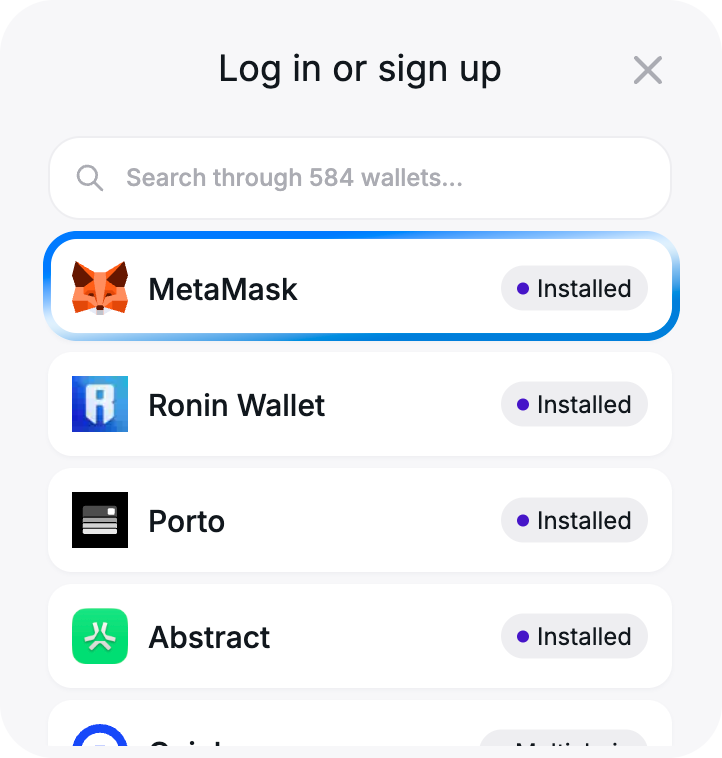Click the purple dot on Abstract's Installed badge
Screen dimensions: 722x758
(x=524, y=636)
